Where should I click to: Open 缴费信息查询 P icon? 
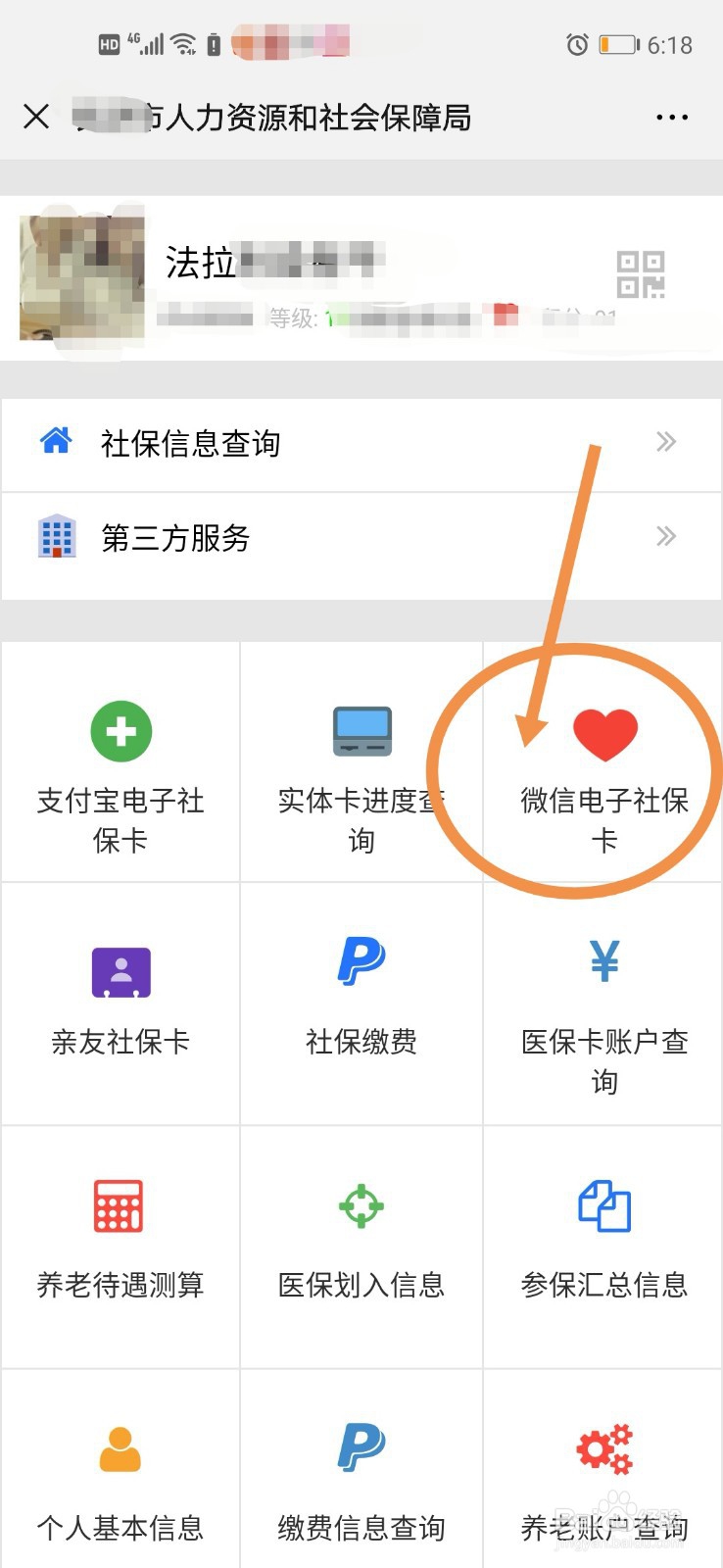coord(361,1446)
